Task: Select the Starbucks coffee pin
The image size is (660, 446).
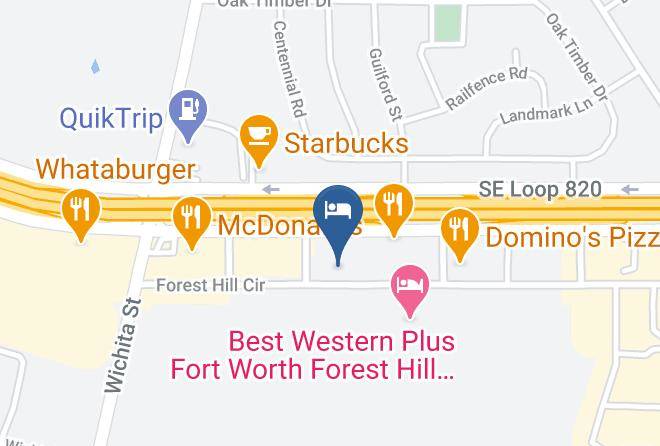Action: click(259, 140)
